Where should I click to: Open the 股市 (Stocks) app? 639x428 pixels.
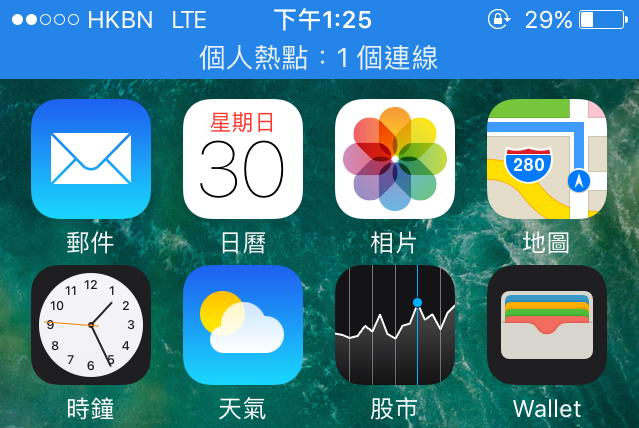(395, 325)
